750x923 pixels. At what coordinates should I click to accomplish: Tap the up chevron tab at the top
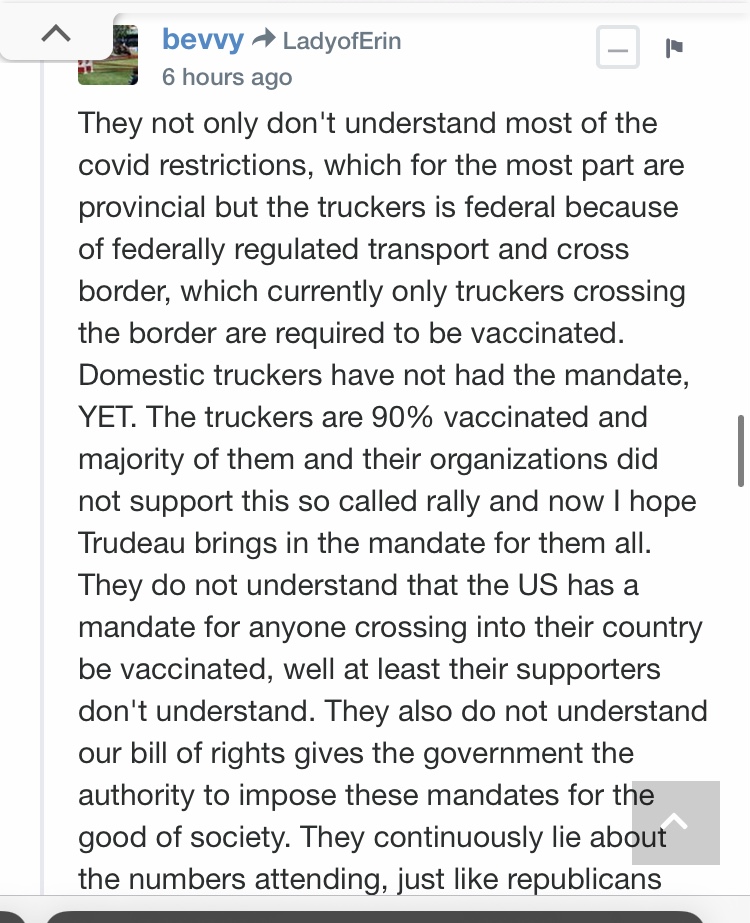57,34
